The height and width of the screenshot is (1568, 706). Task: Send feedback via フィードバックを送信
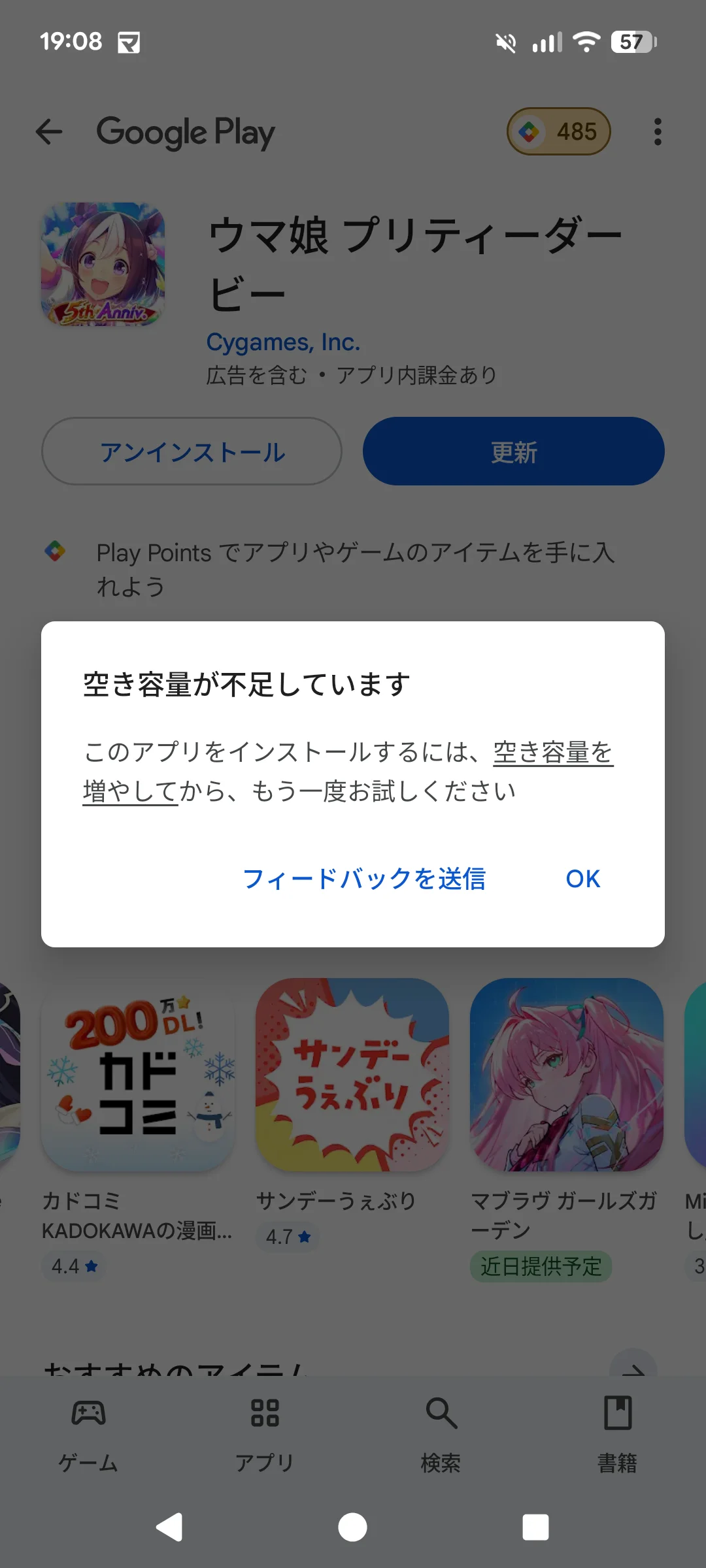coord(364,879)
